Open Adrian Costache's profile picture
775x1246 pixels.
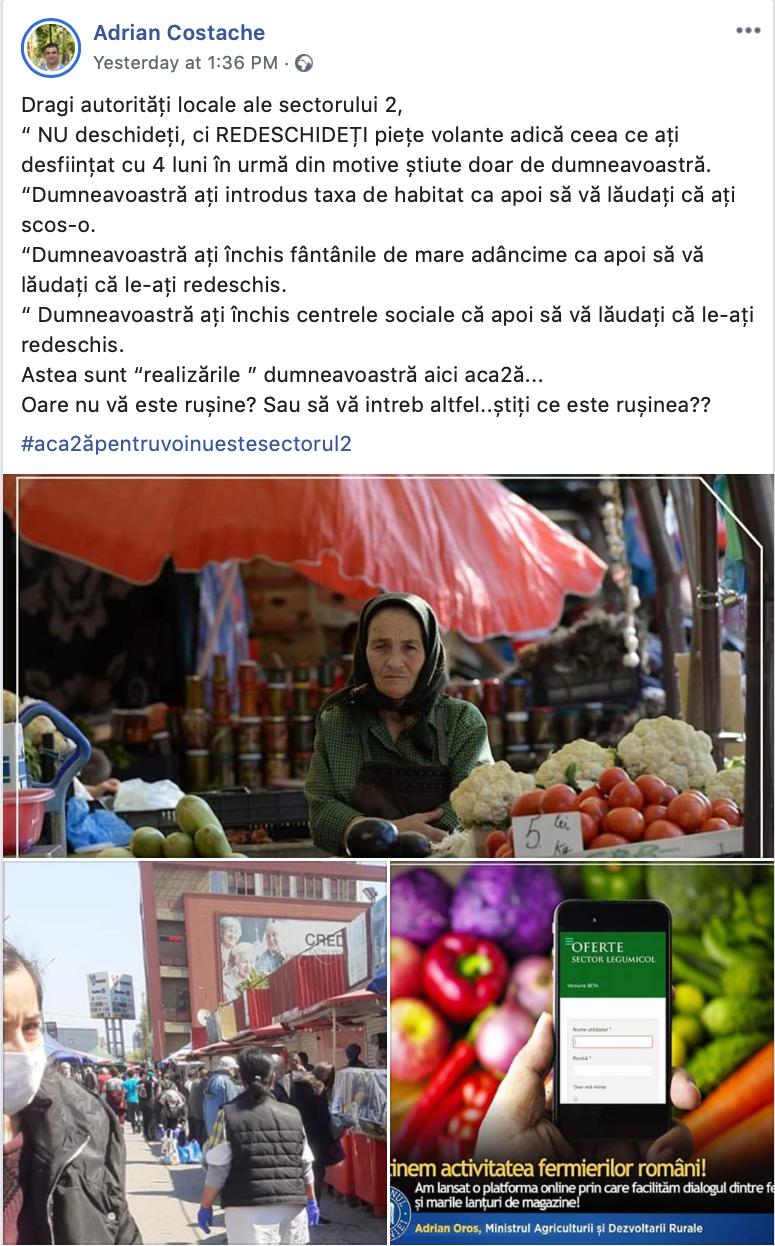pyautogui.click(x=50, y=48)
